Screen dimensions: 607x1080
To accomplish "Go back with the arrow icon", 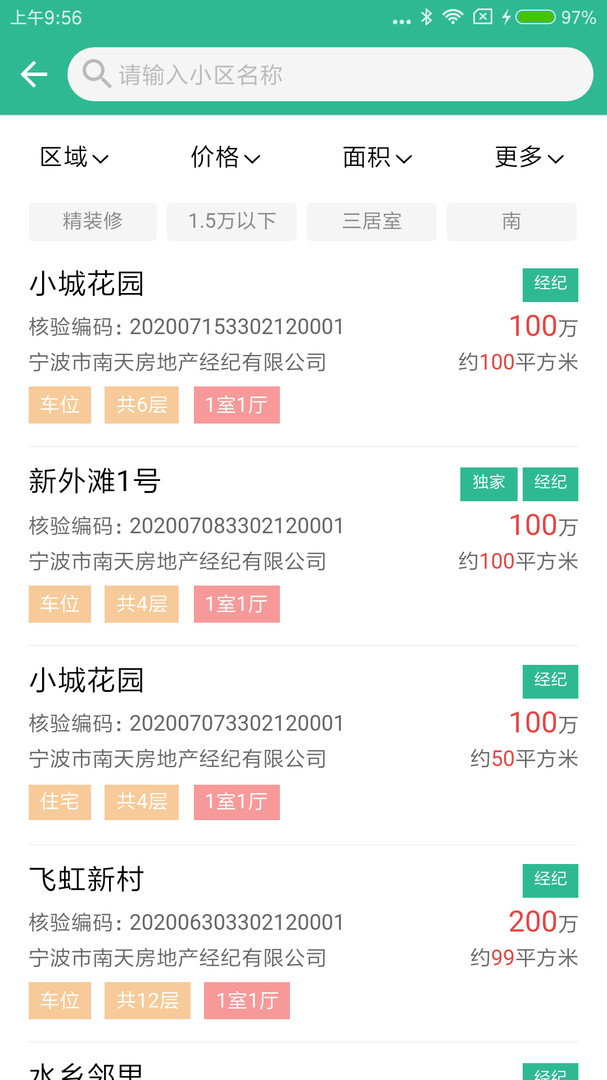I will pos(34,74).
